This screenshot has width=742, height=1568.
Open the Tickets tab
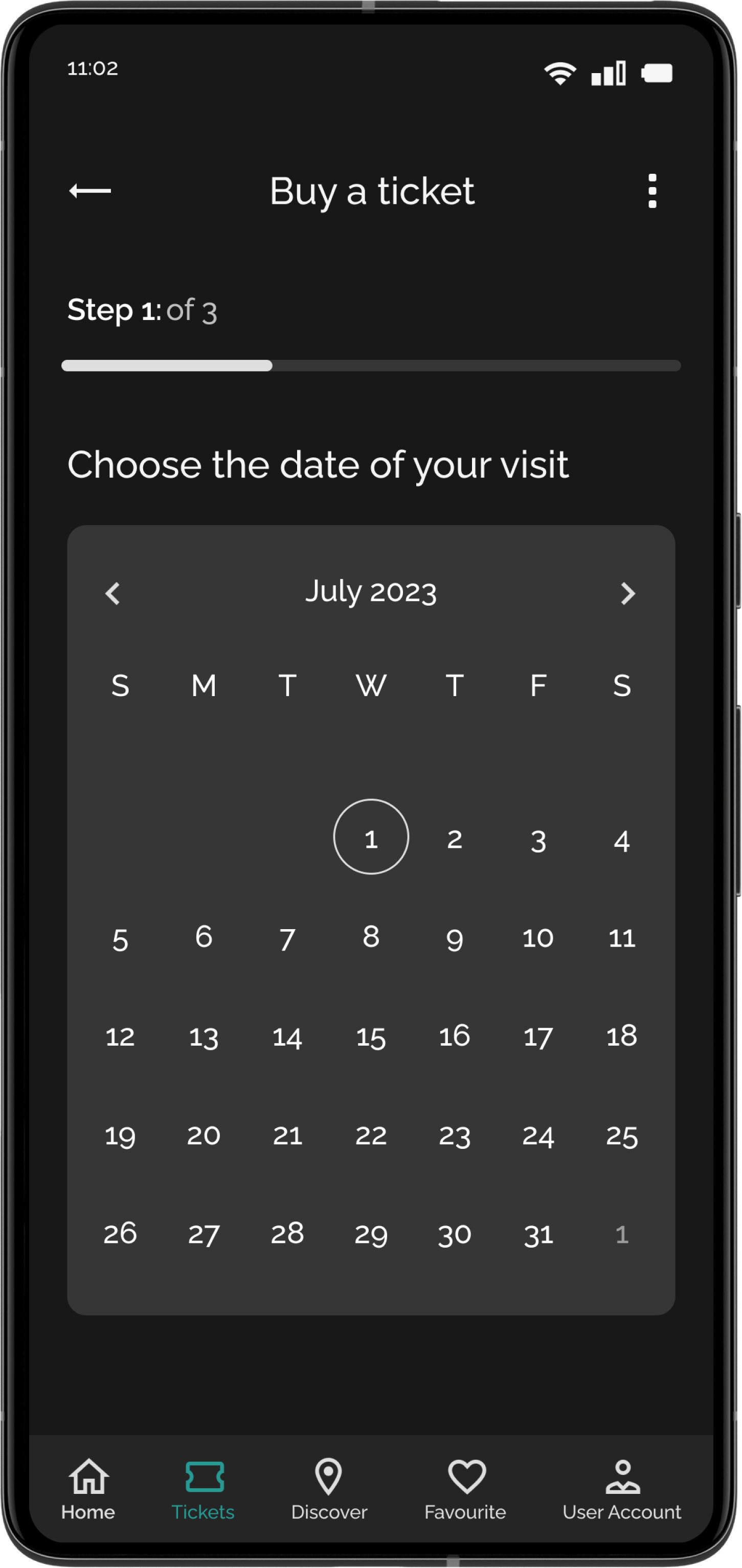(x=204, y=1488)
